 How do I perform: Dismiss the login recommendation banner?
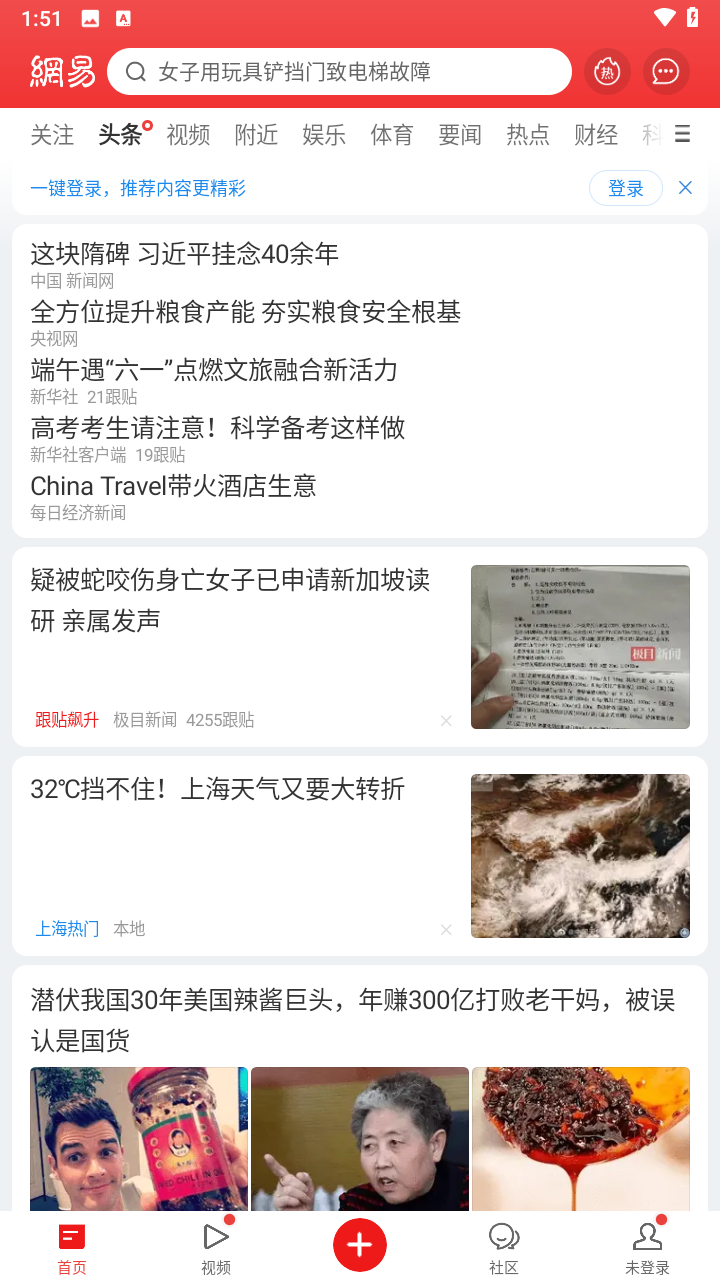coord(685,188)
